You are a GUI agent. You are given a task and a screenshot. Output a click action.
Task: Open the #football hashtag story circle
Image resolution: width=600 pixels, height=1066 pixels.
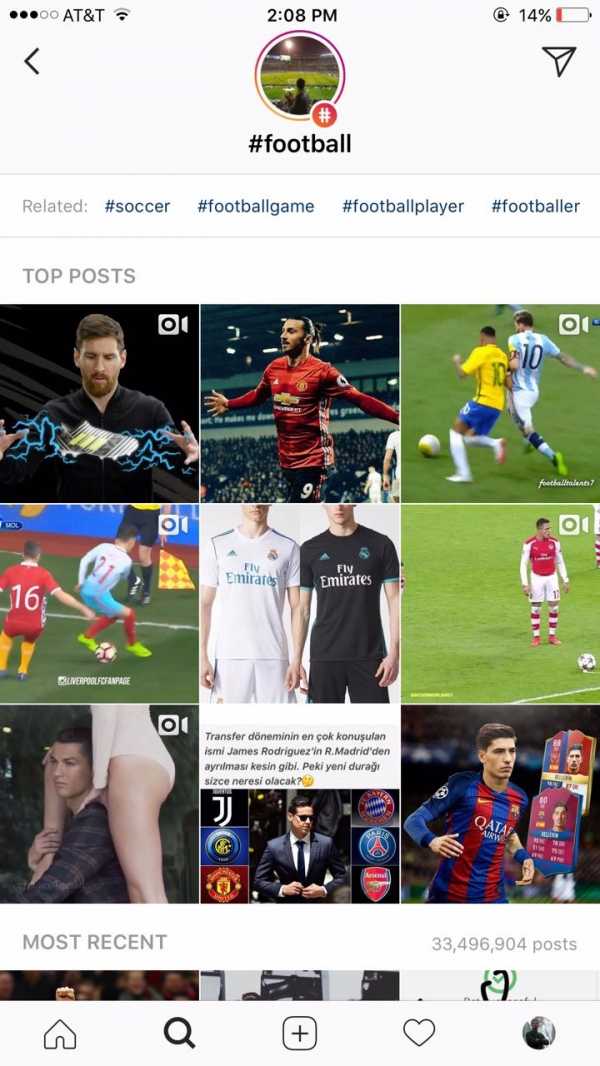tap(299, 76)
